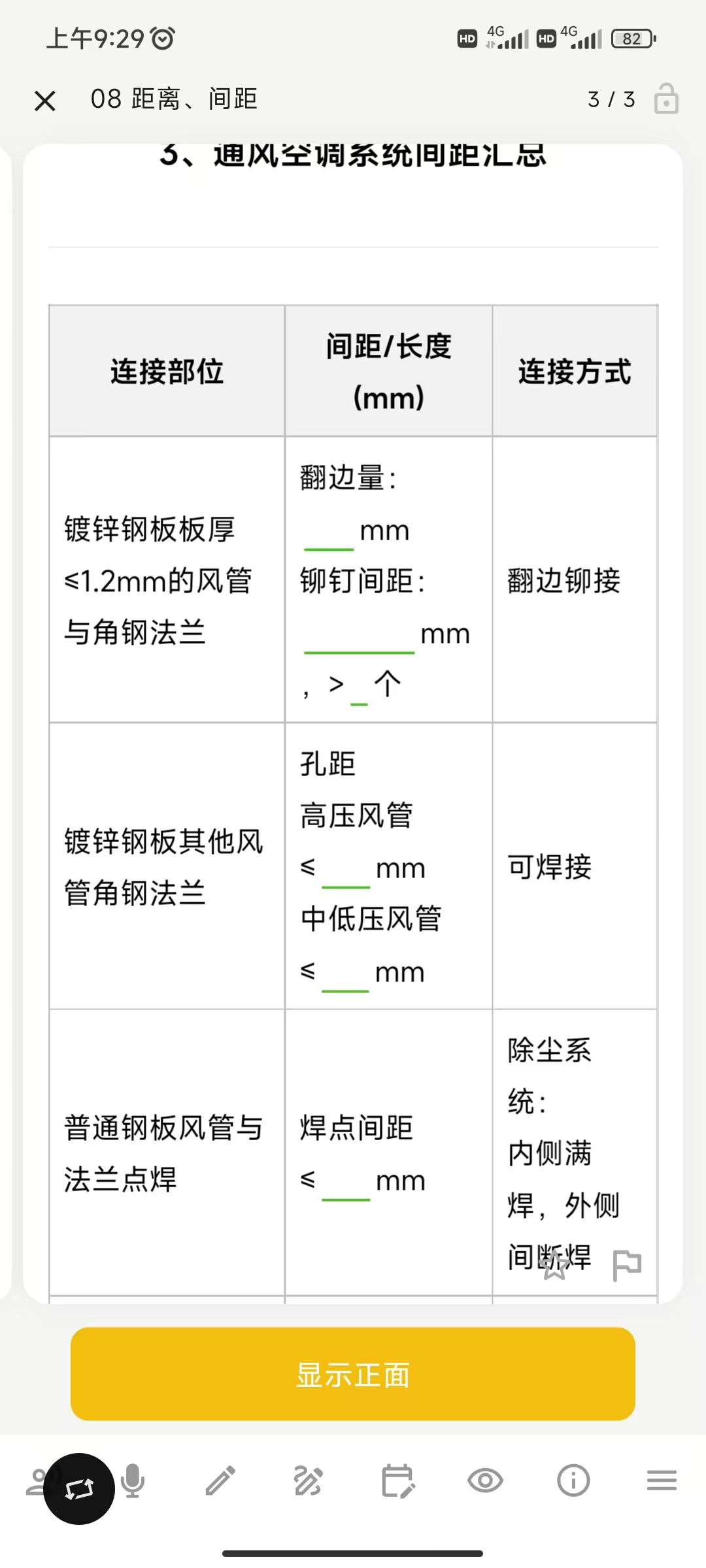706x1568 pixels.
Task: Edit the card with the pencil icon
Action: click(220, 1480)
